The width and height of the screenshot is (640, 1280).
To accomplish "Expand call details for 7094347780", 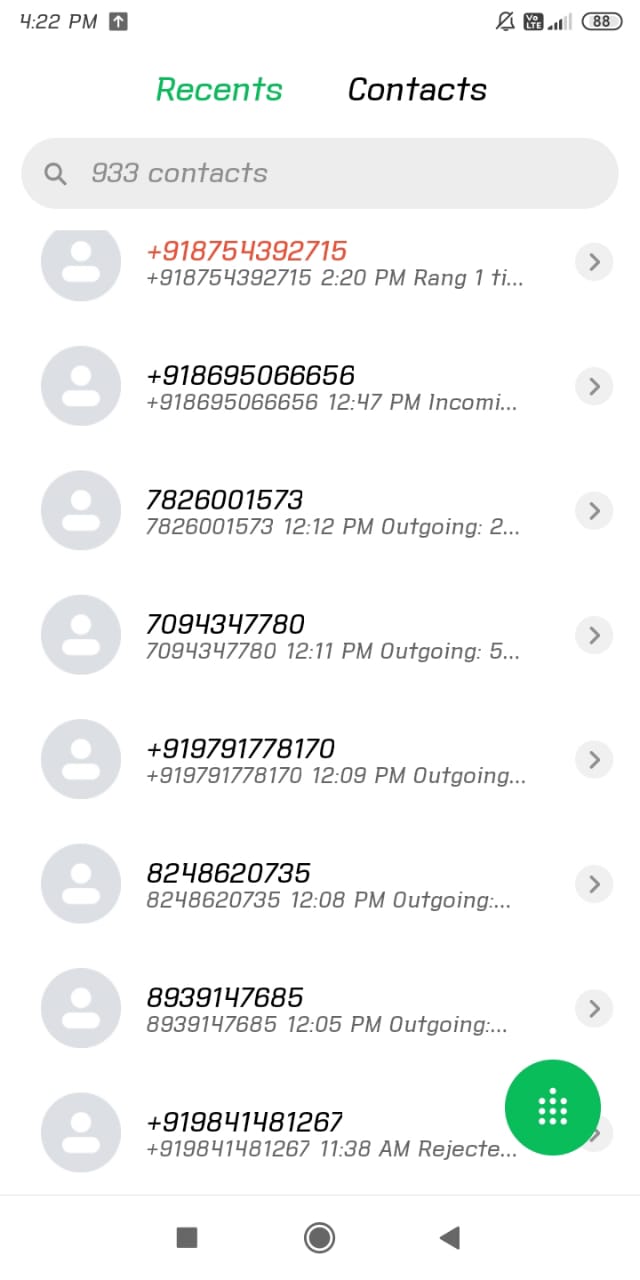I will click(x=594, y=635).
